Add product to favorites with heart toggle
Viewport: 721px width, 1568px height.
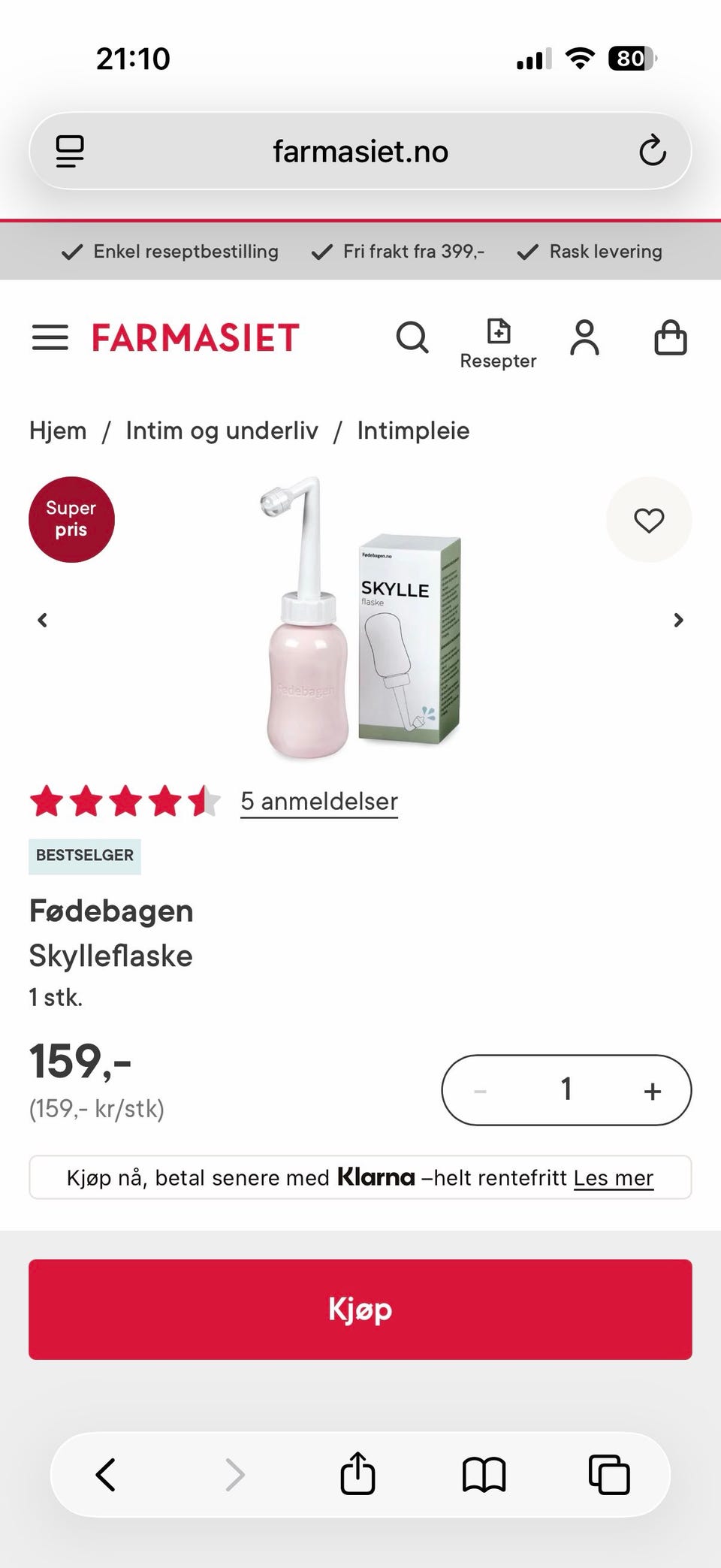649,519
